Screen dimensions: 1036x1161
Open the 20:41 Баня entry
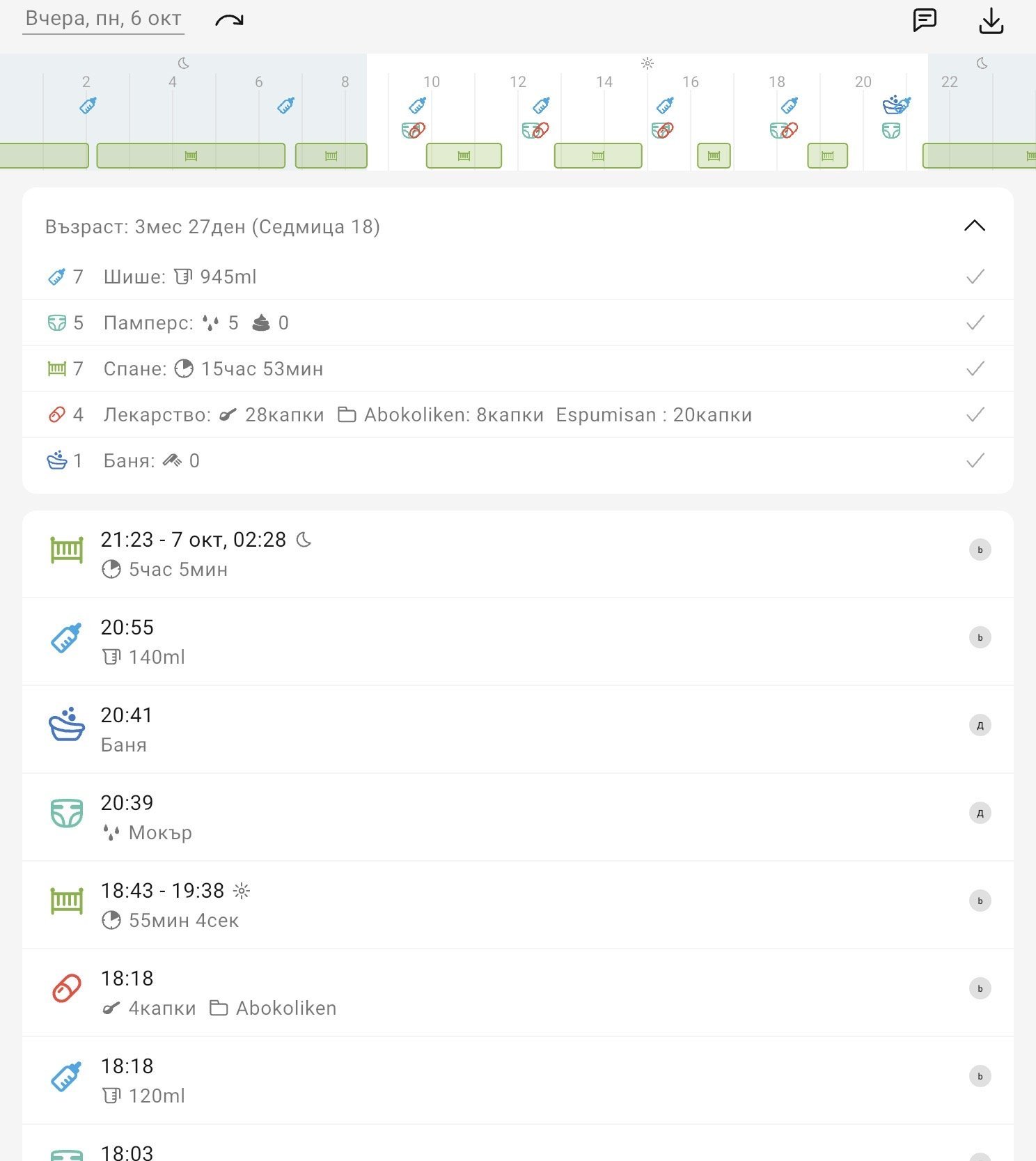tap(517, 729)
